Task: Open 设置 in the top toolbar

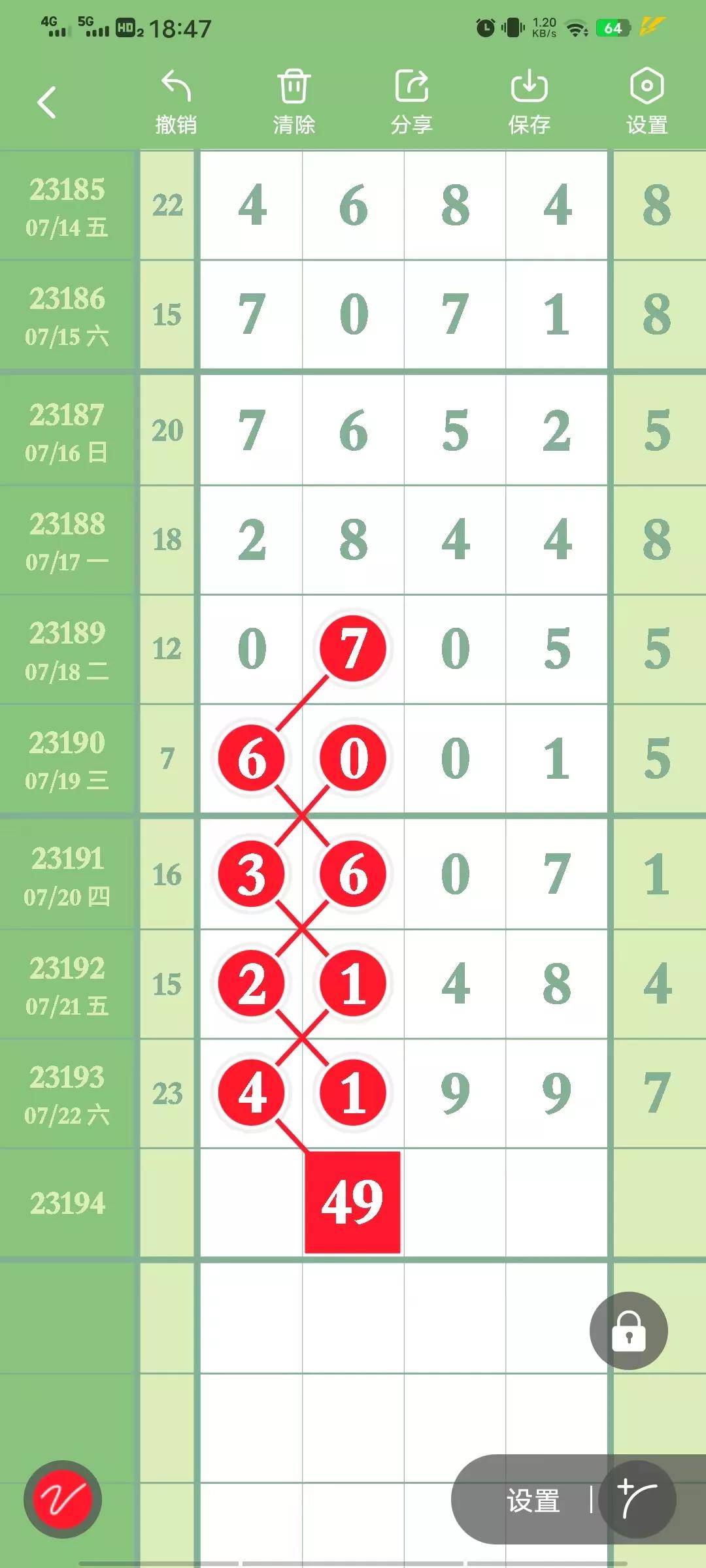Action: (x=647, y=102)
